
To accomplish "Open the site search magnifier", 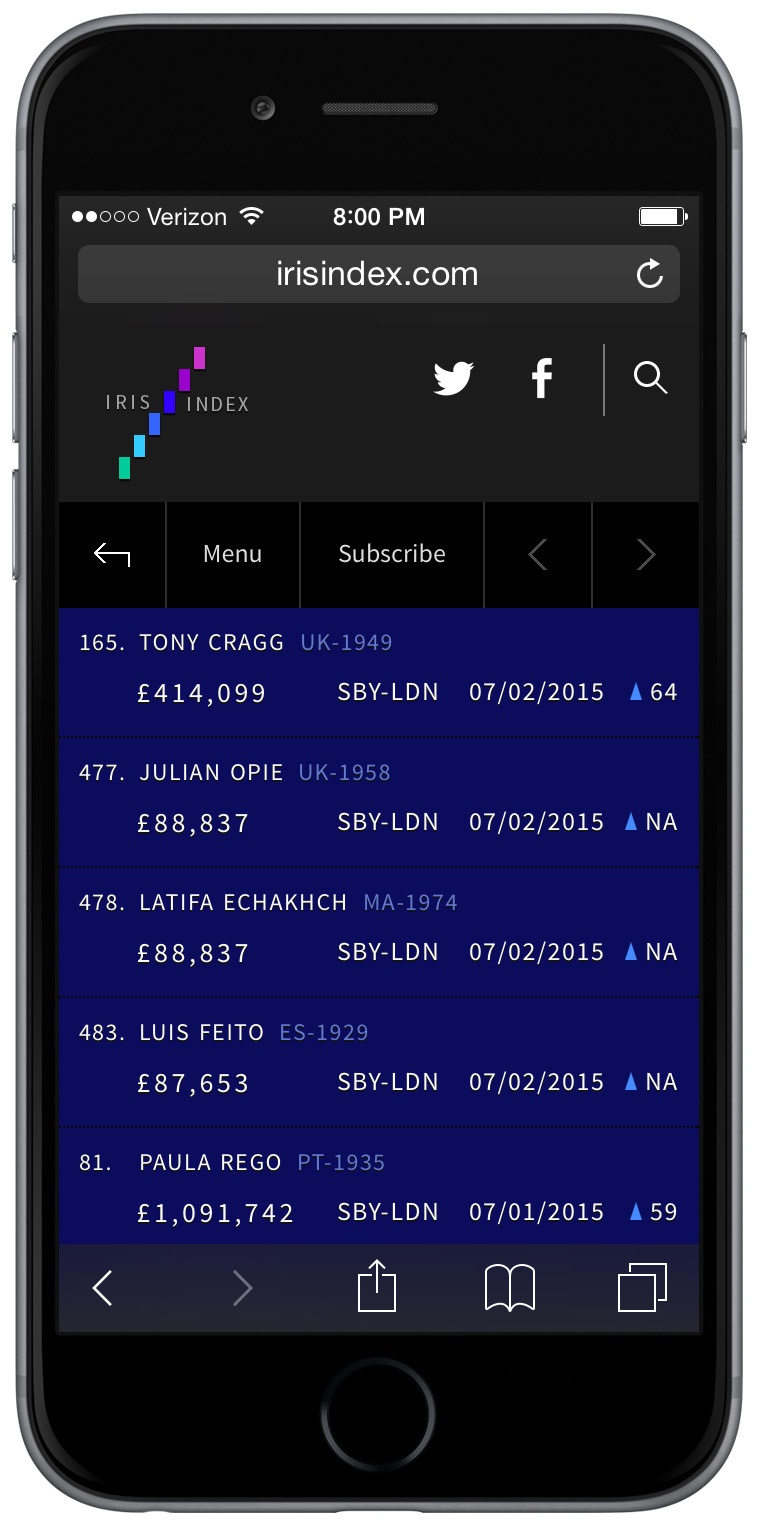I will click(x=650, y=378).
